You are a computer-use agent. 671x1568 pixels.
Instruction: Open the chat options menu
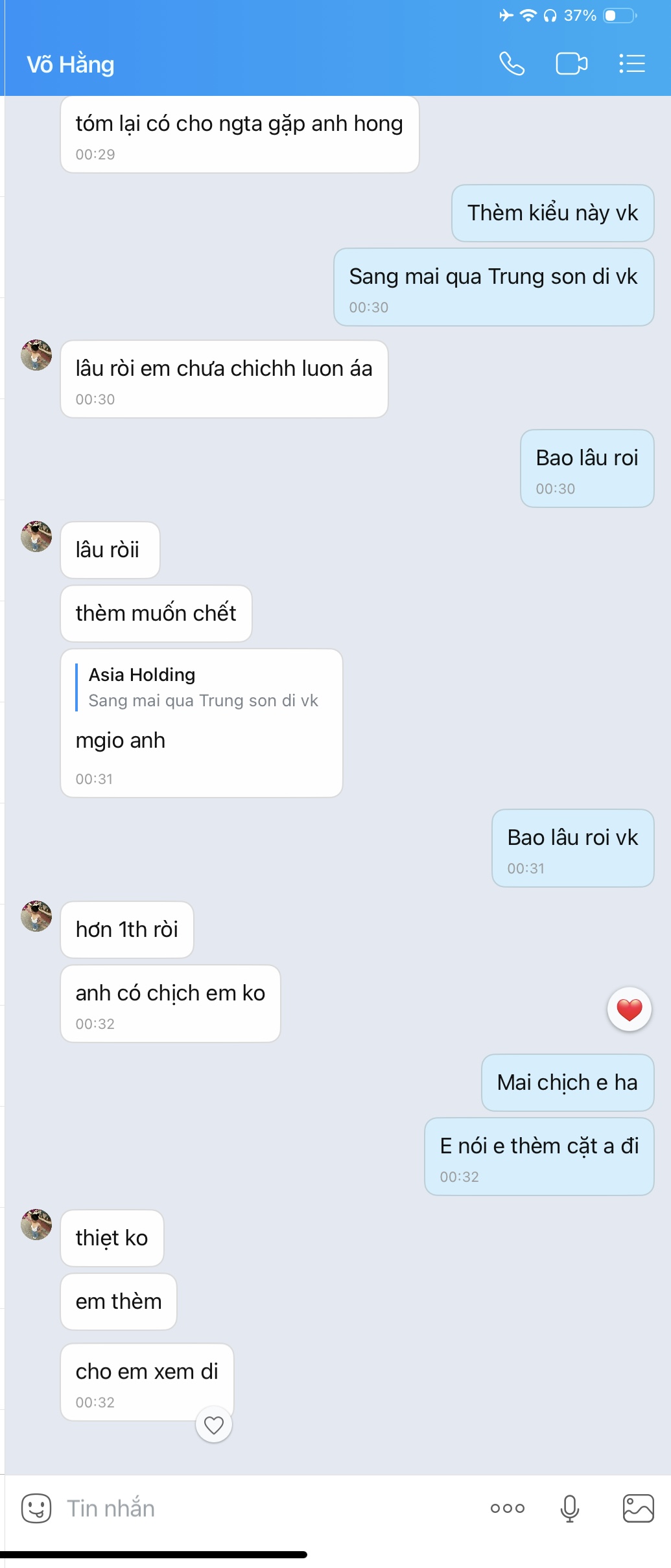(631, 63)
